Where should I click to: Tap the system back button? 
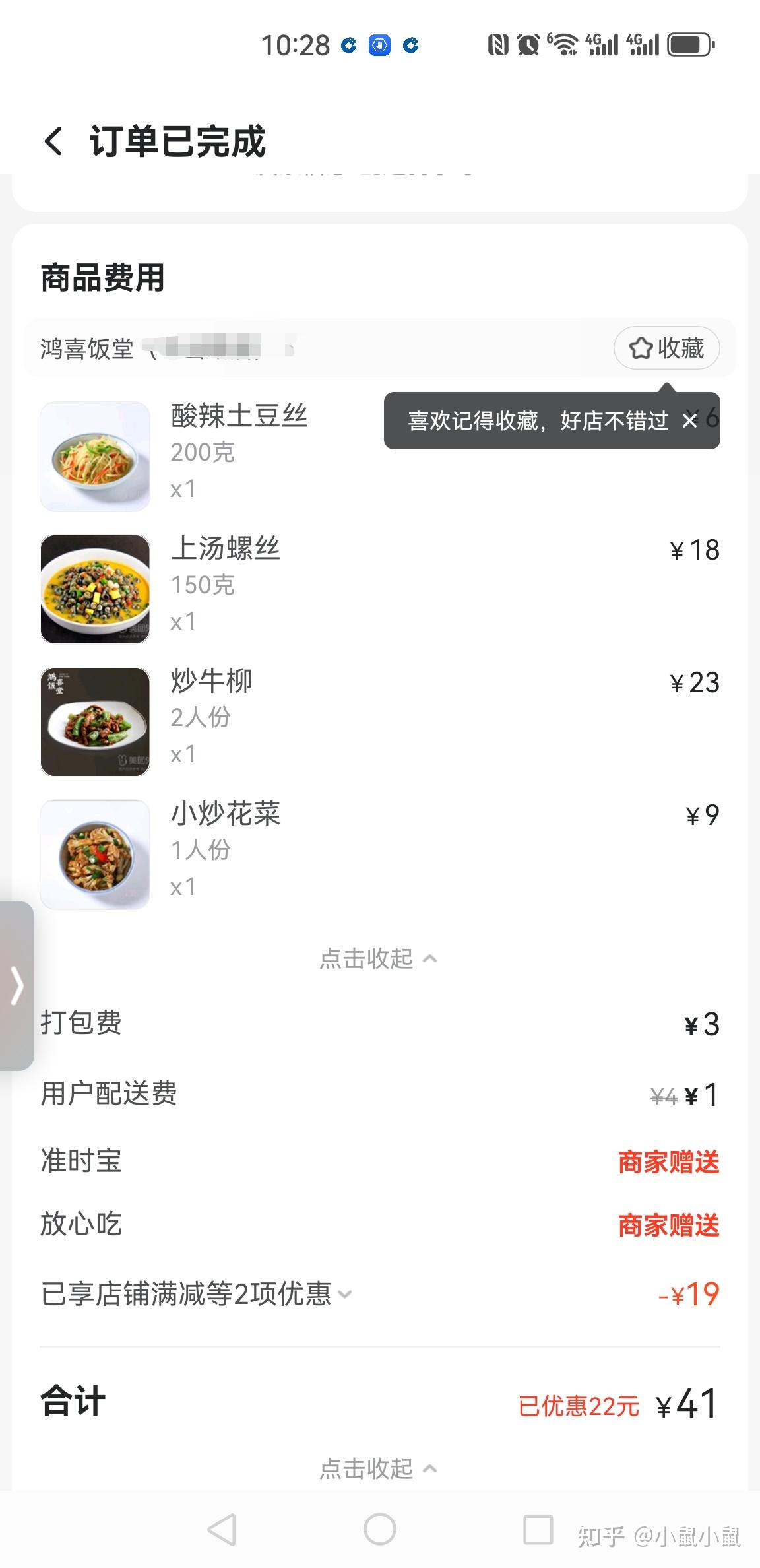click(222, 1529)
